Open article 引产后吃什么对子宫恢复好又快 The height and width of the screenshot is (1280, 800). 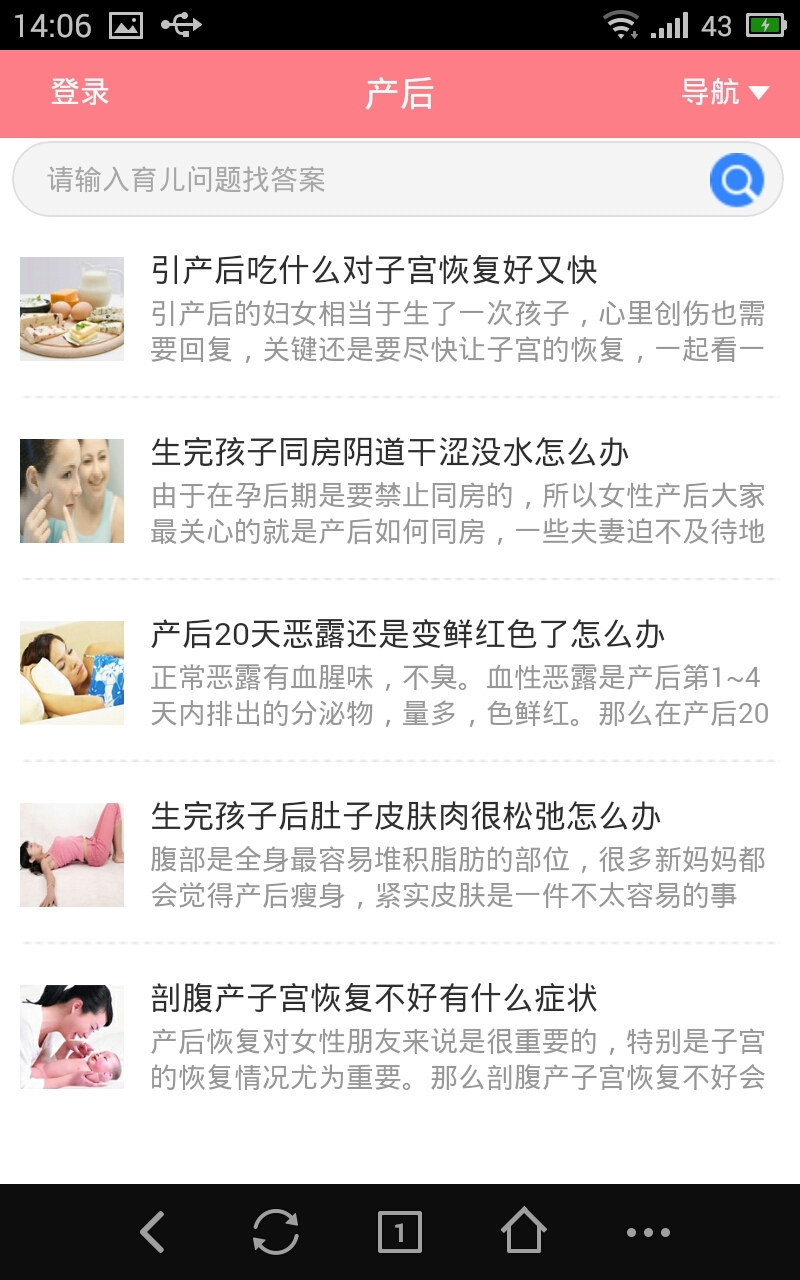coord(374,270)
